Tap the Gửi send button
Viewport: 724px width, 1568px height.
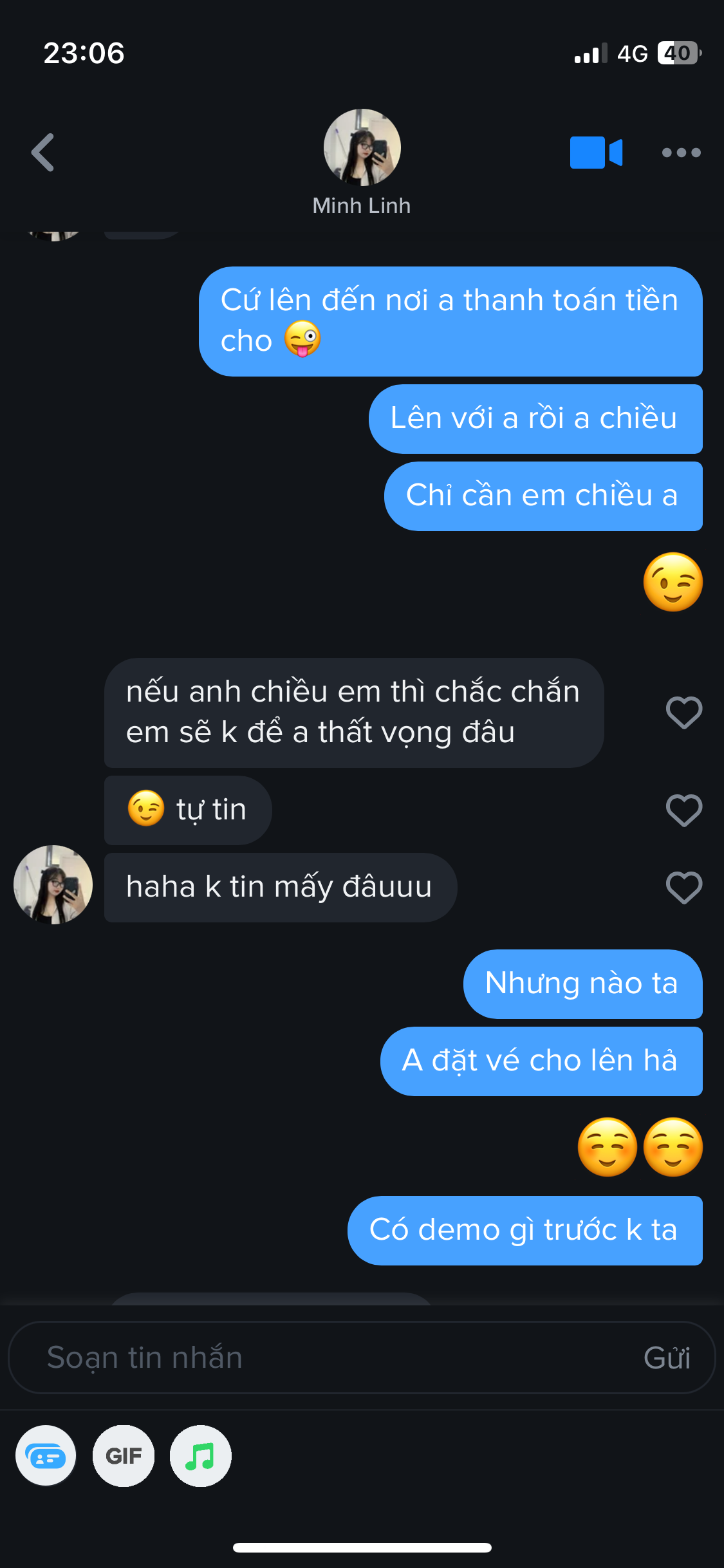coord(667,1358)
